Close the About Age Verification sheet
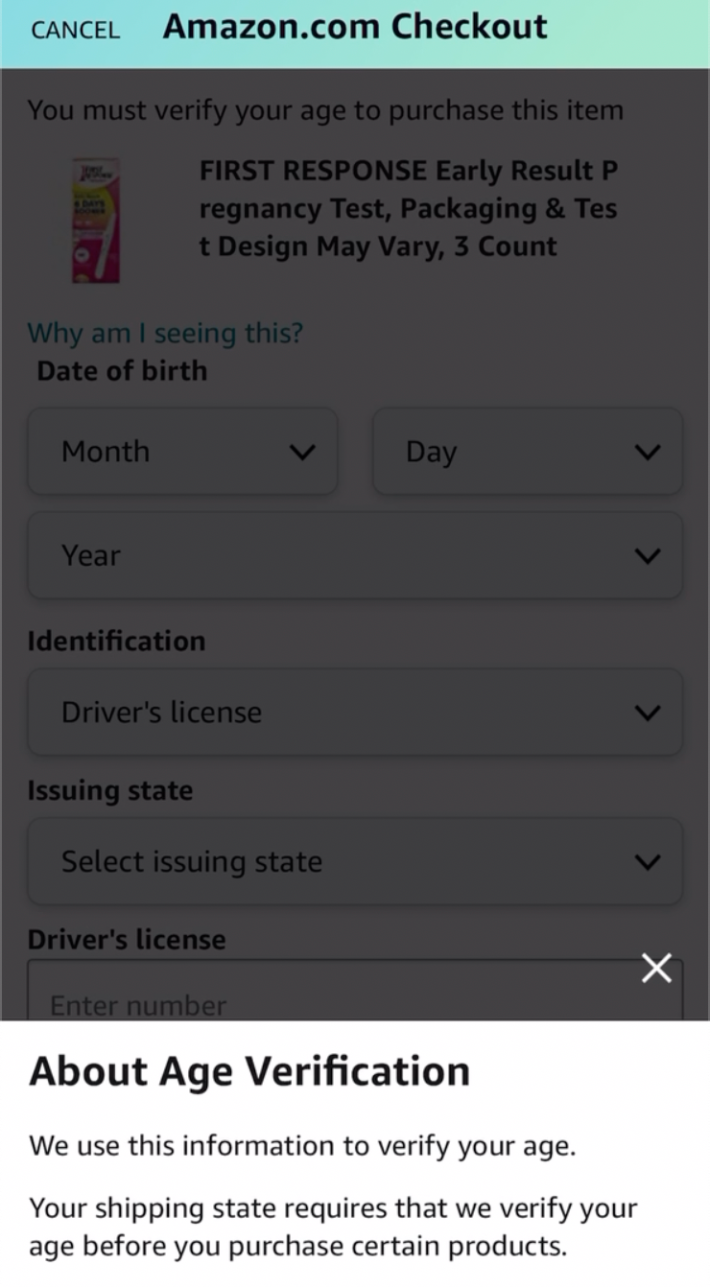 tap(656, 968)
